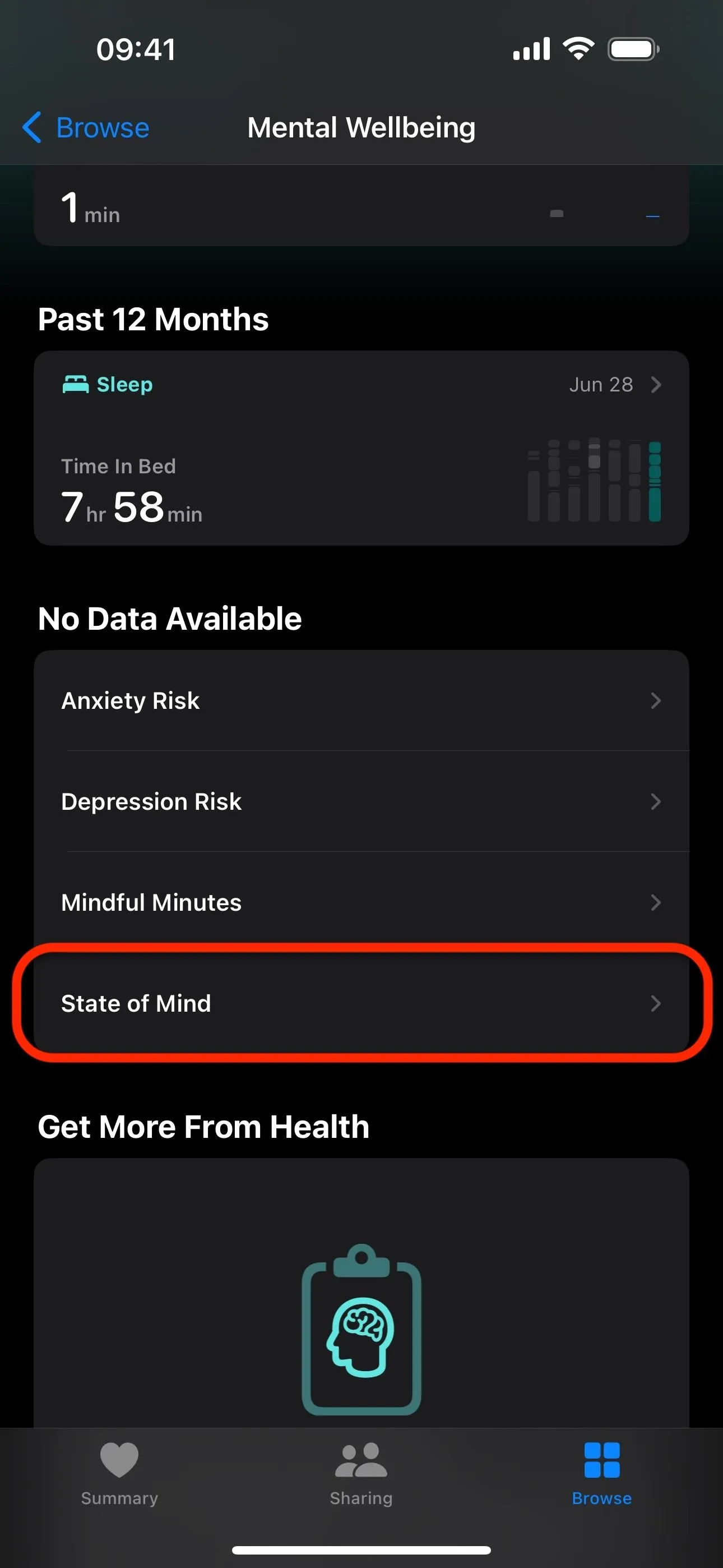Image resolution: width=723 pixels, height=1568 pixels.
Task: Open the Sleep Time In Bed card
Action: point(361,448)
